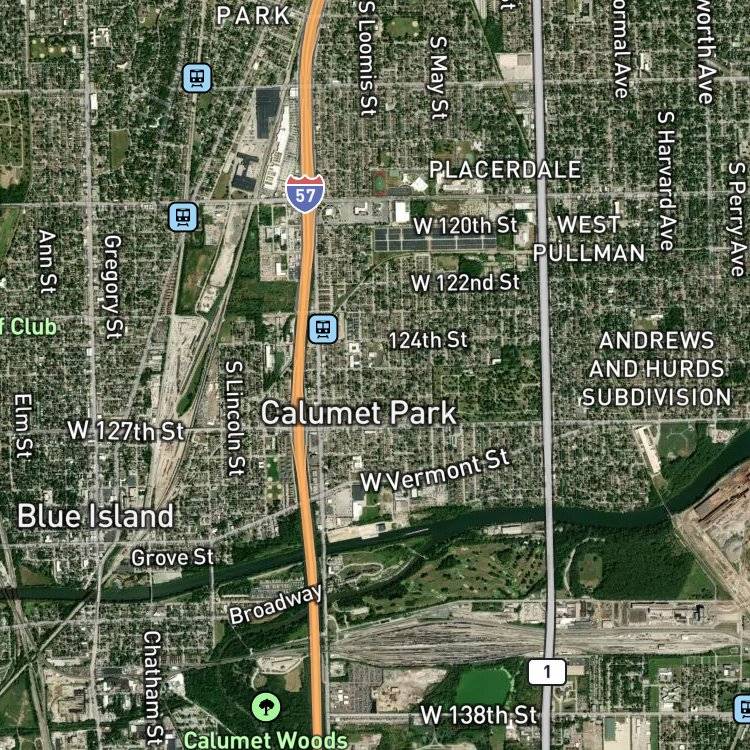Tap the Calumet Woods park marker

[x=266, y=707]
